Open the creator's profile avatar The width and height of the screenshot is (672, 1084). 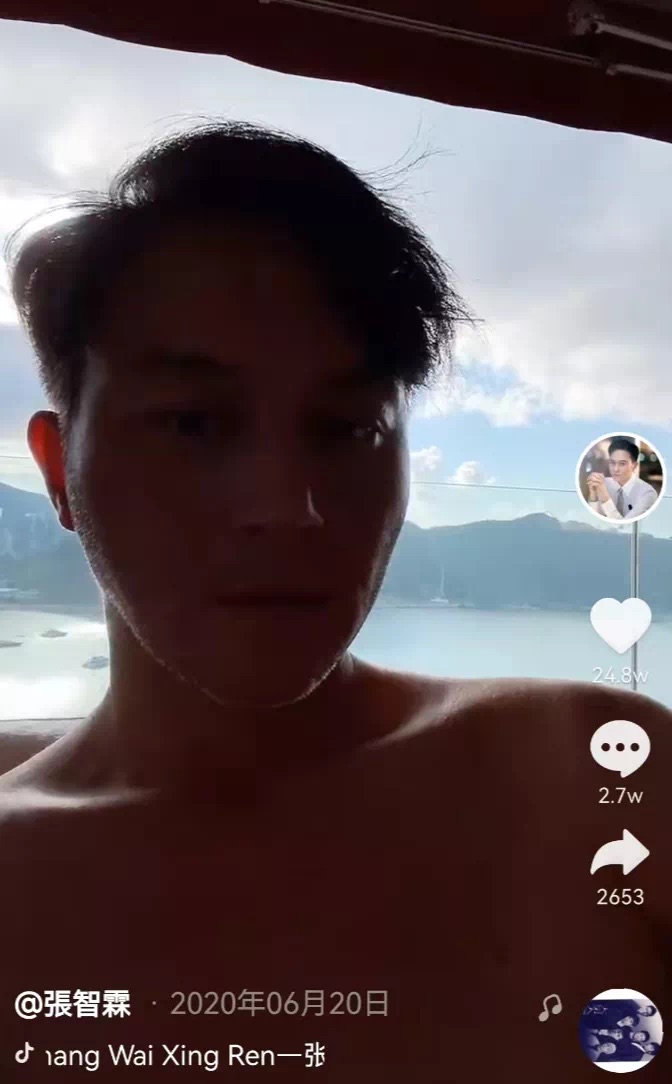pos(620,478)
